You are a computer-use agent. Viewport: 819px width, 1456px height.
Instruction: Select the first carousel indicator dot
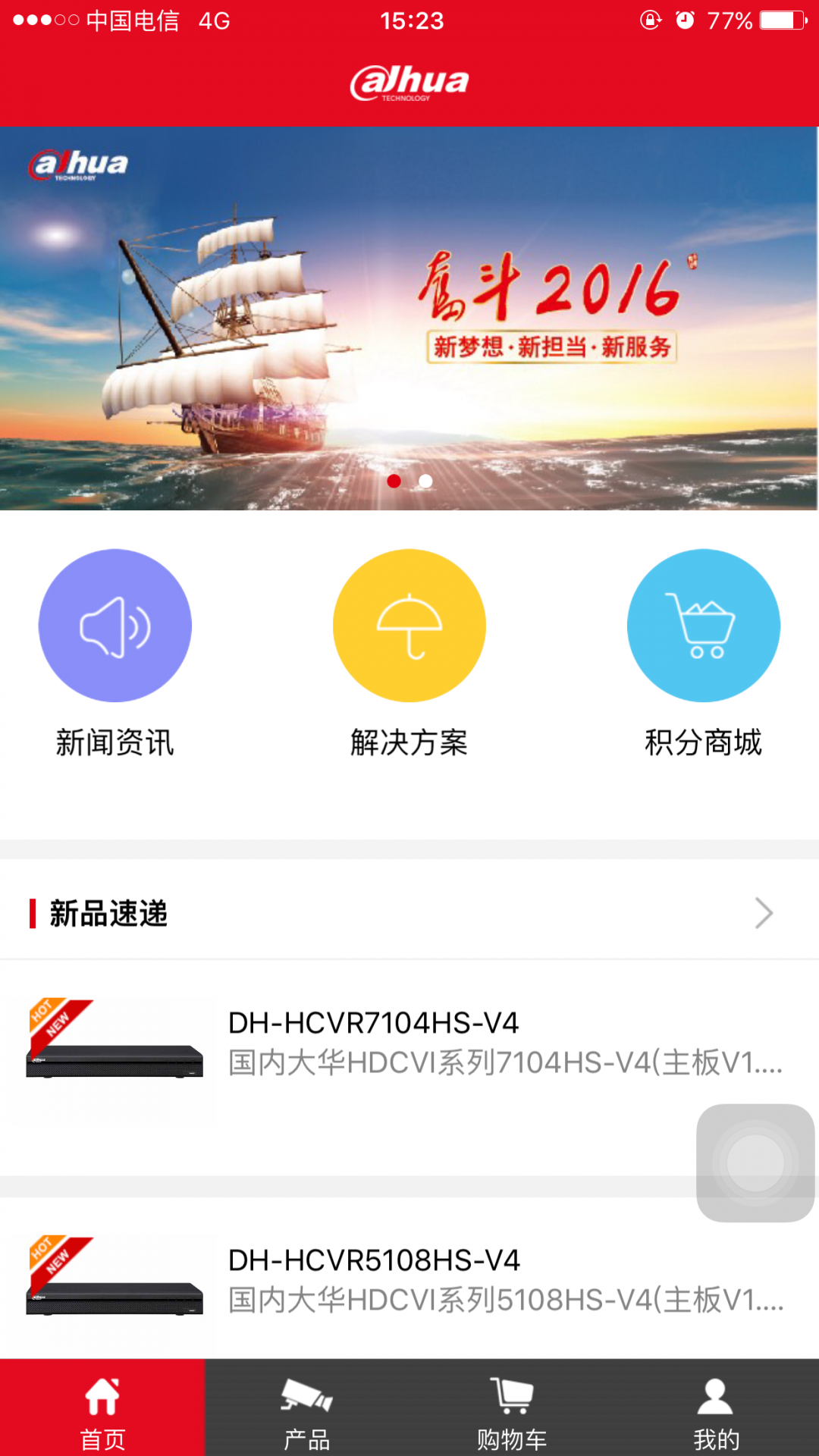click(x=394, y=480)
